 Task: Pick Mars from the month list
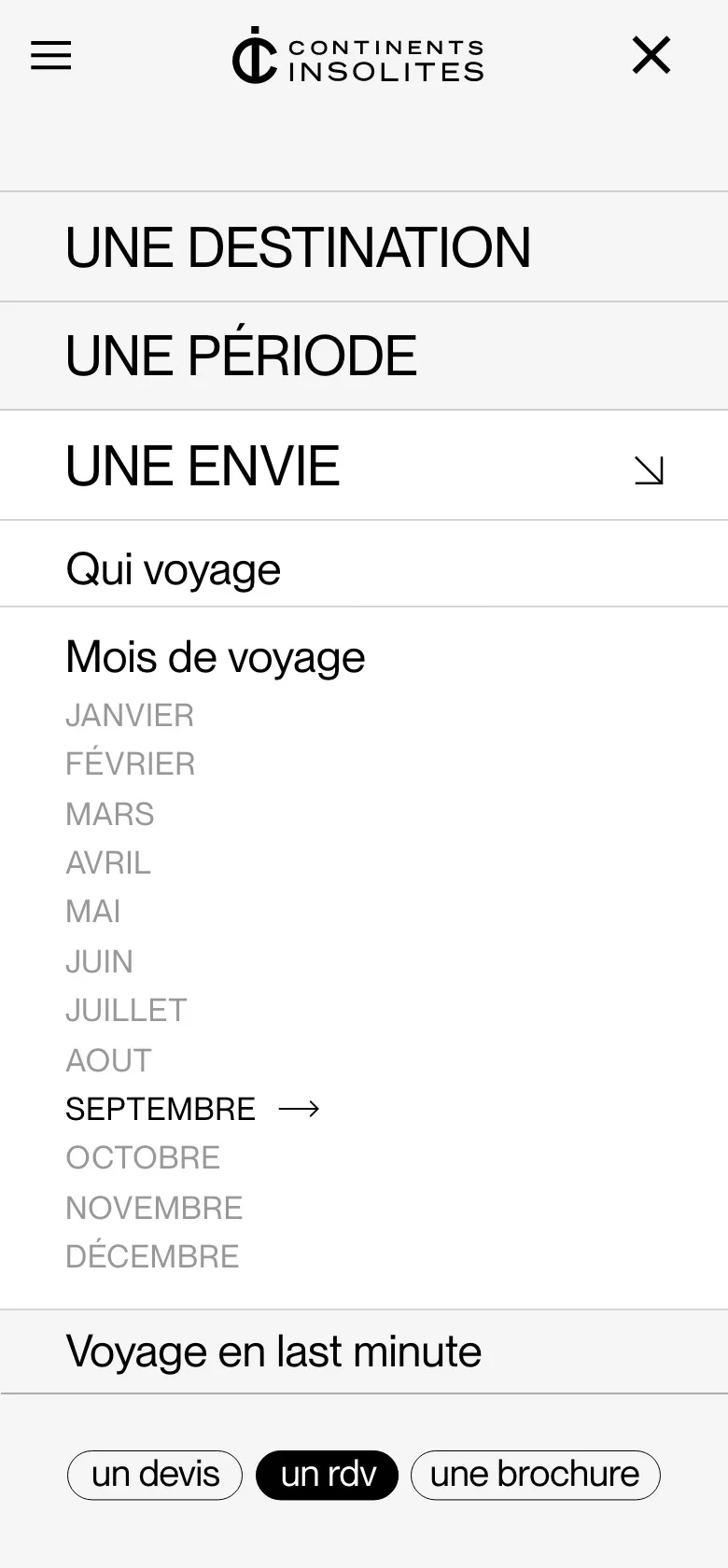point(110,814)
